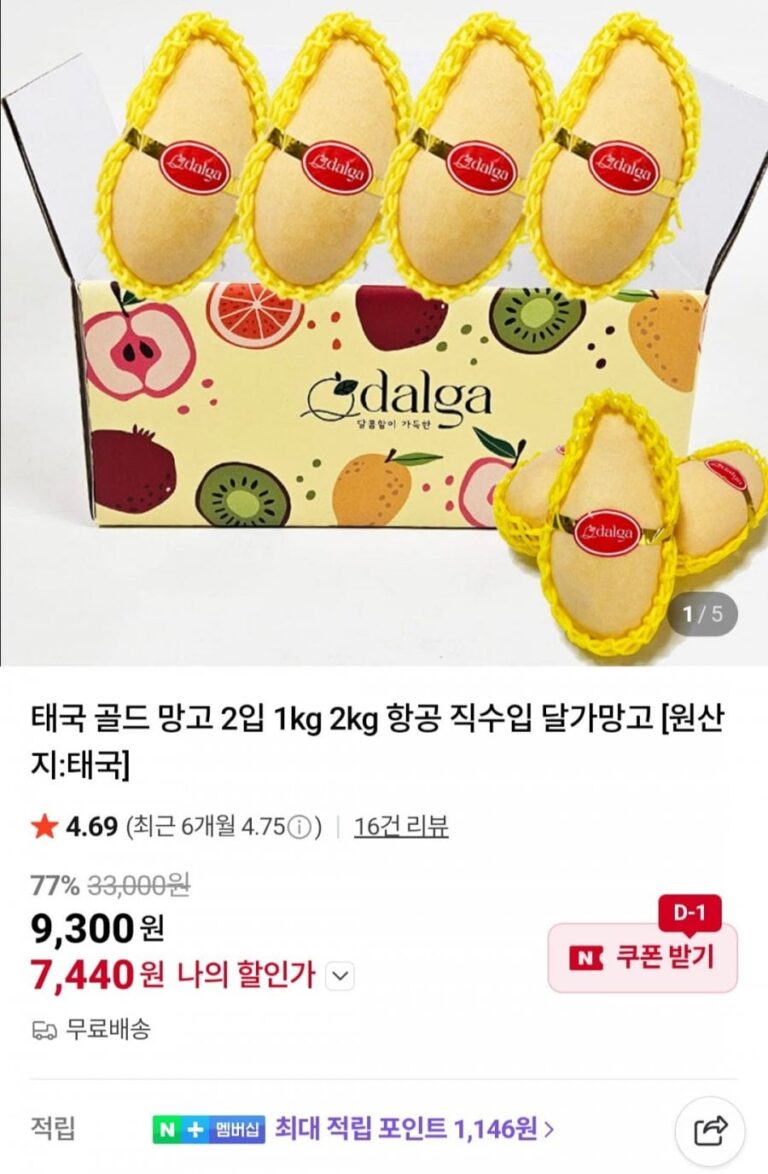Open 최대 적립 포인트 1,146원 details
768x1174 pixels.
413,1129
